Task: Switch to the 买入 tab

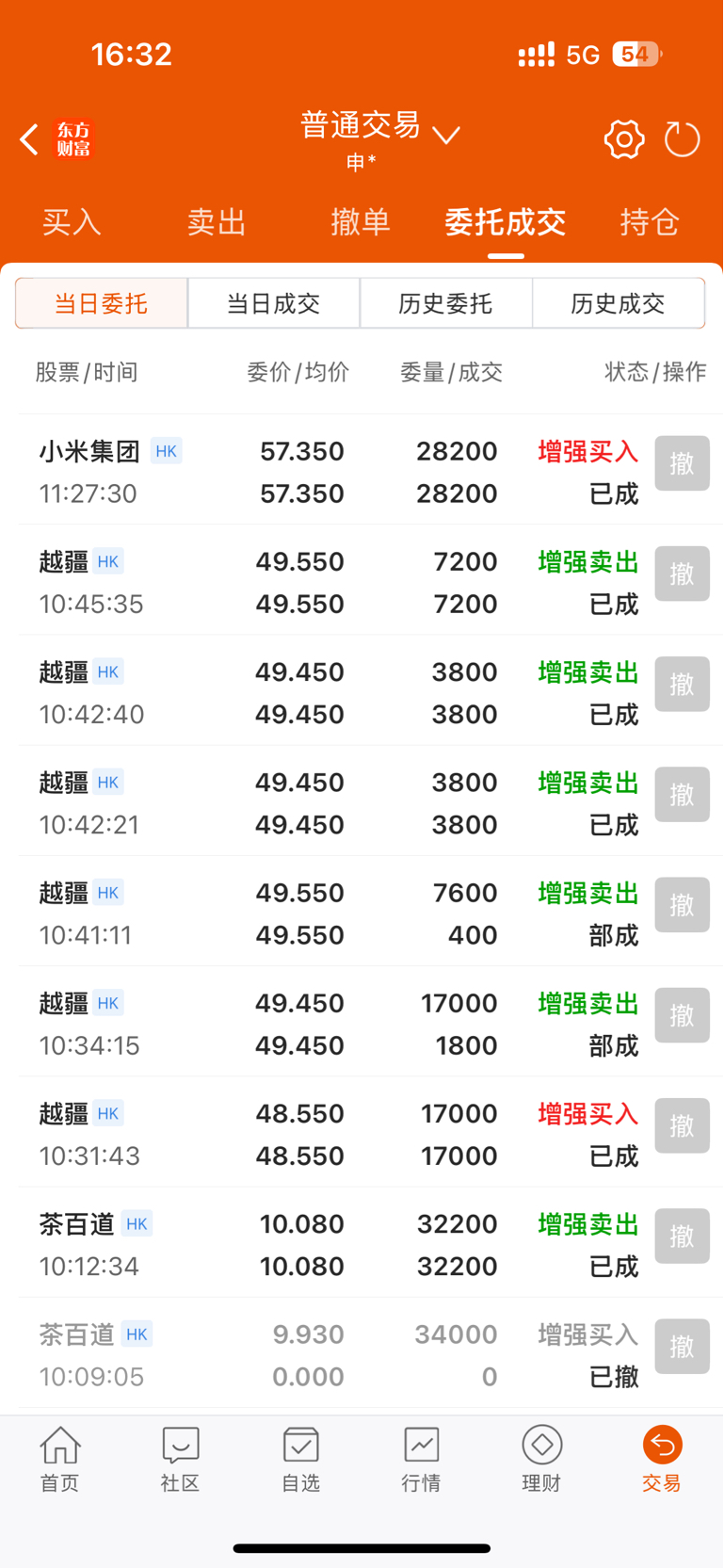Action: 72,222
